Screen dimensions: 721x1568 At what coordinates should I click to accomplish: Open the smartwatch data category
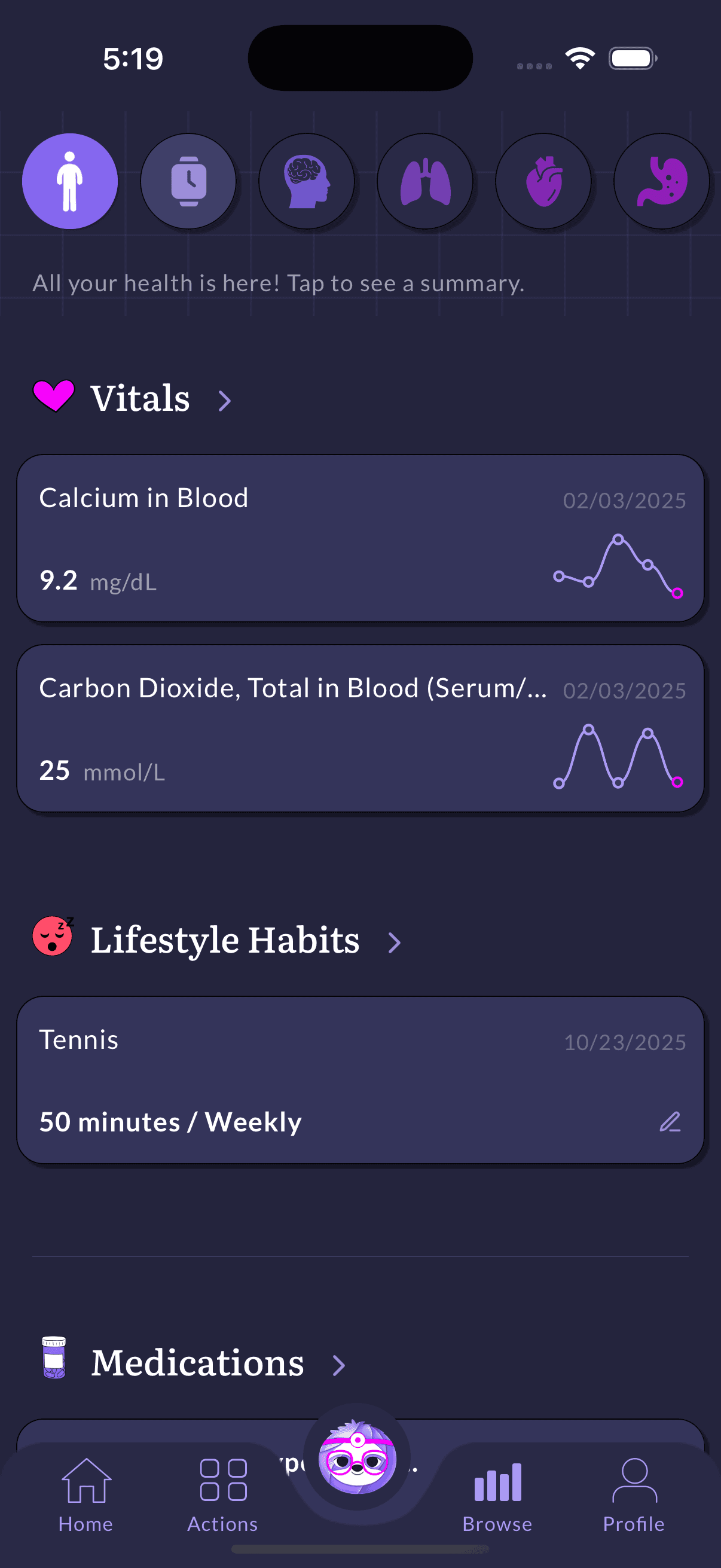188,181
